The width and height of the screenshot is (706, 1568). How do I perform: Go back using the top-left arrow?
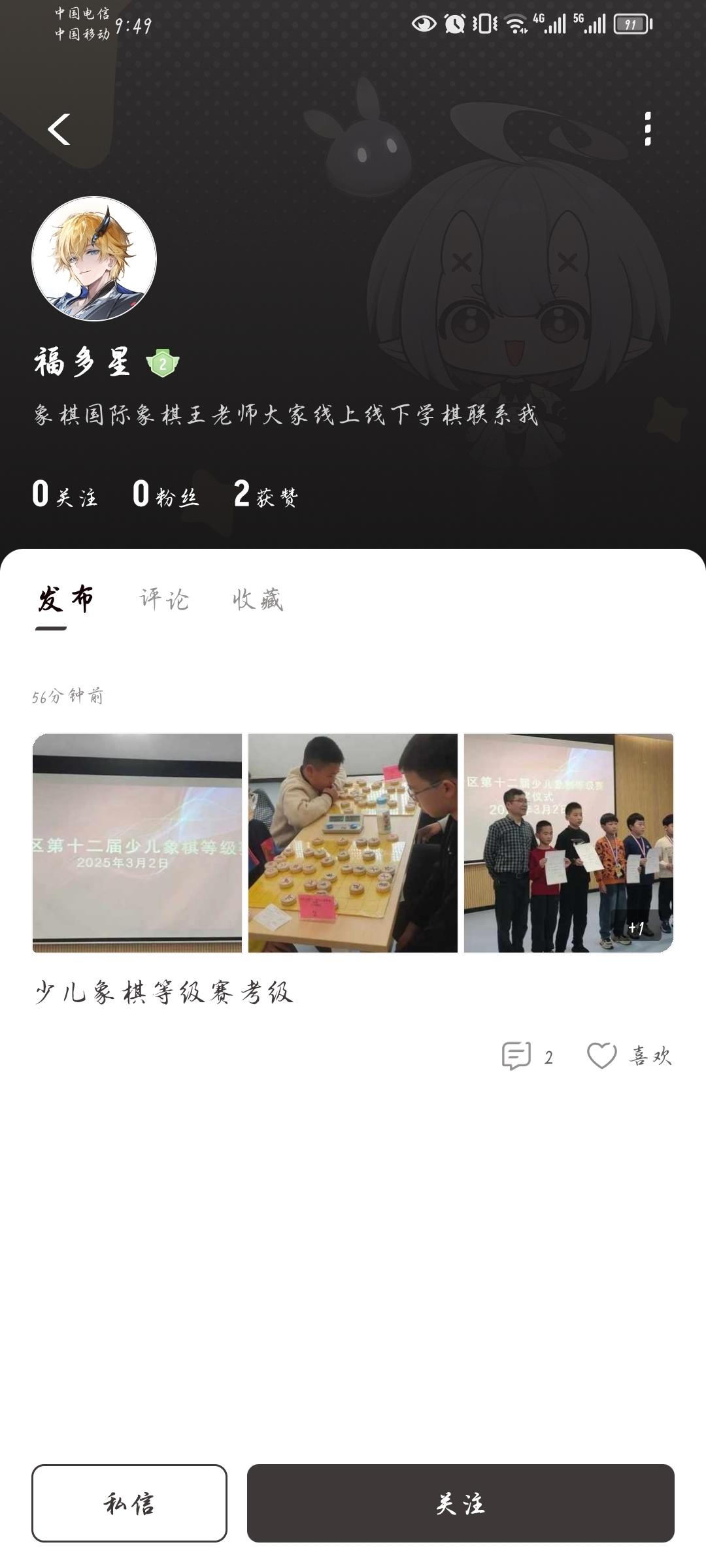59,129
